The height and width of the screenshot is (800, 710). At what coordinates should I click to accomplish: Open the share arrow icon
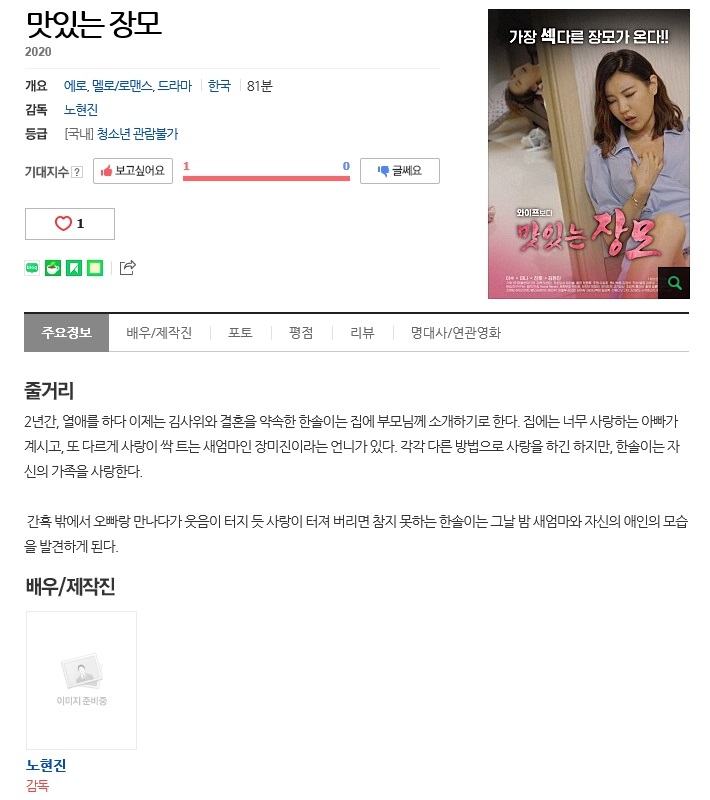127,267
